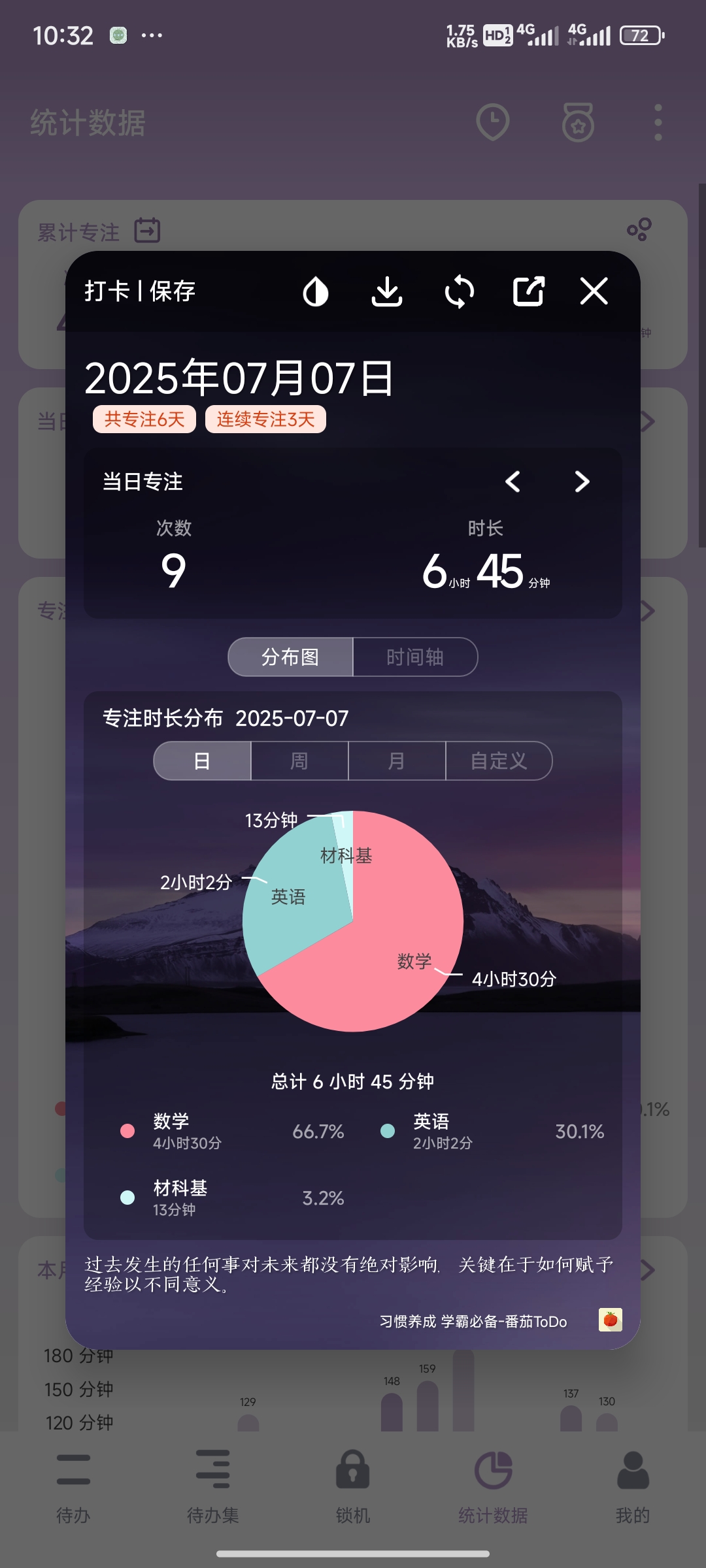Select the 周 distribution range
Image resolution: width=706 pixels, height=1568 pixels.
click(x=299, y=760)
